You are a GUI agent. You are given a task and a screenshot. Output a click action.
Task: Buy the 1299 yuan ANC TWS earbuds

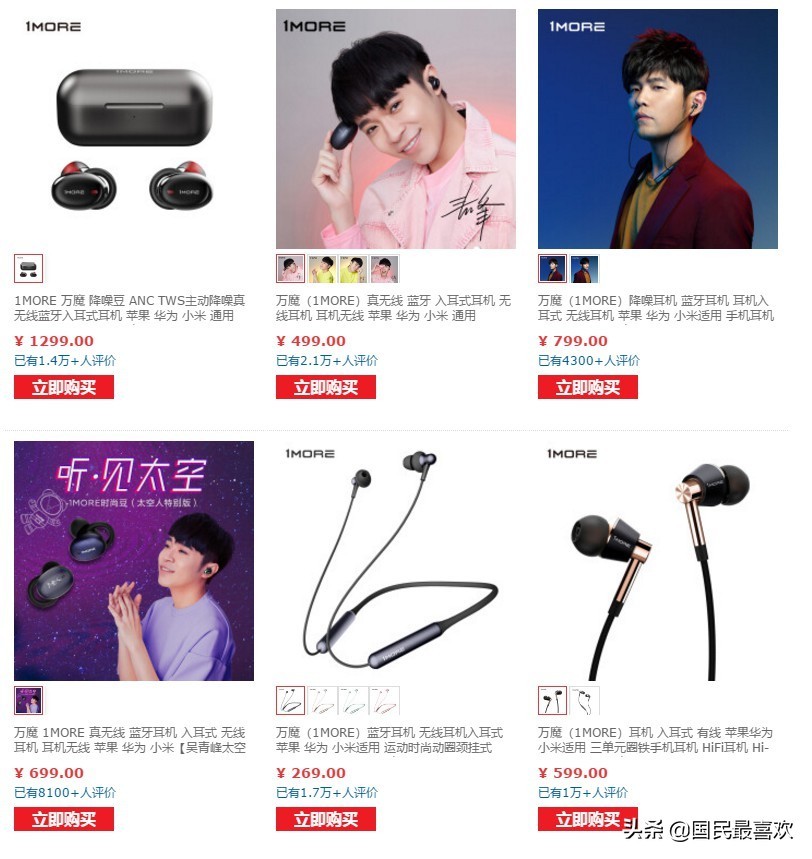[64, 388]
